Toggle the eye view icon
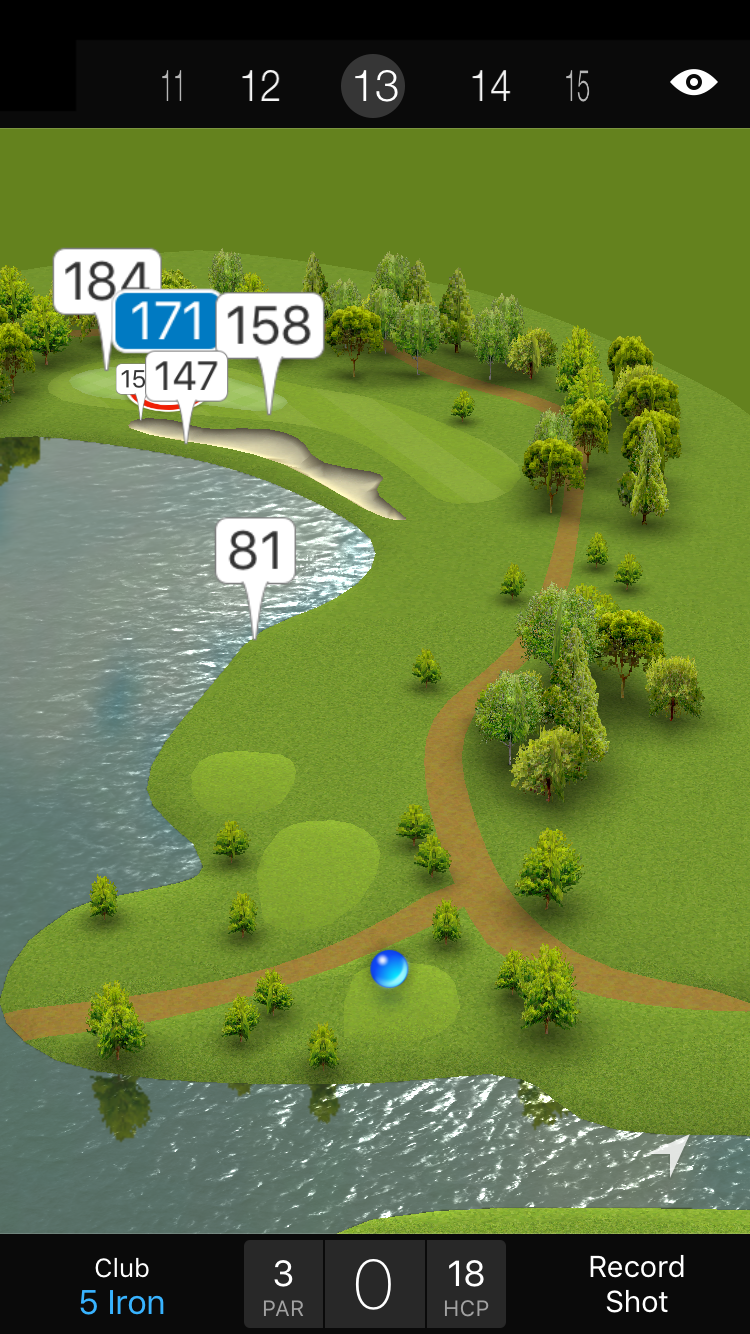 coord(693,83)
